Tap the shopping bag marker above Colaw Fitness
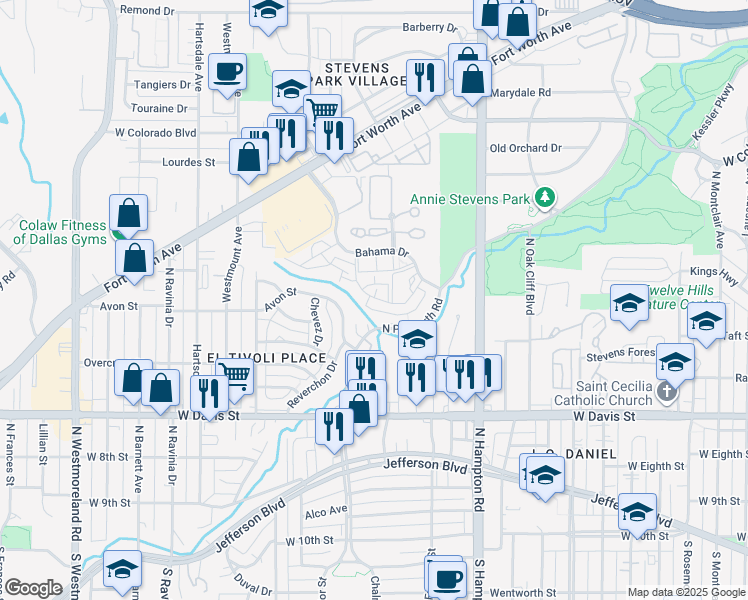Viewport: 748px width, 600px height. click(x=128, y=214)
